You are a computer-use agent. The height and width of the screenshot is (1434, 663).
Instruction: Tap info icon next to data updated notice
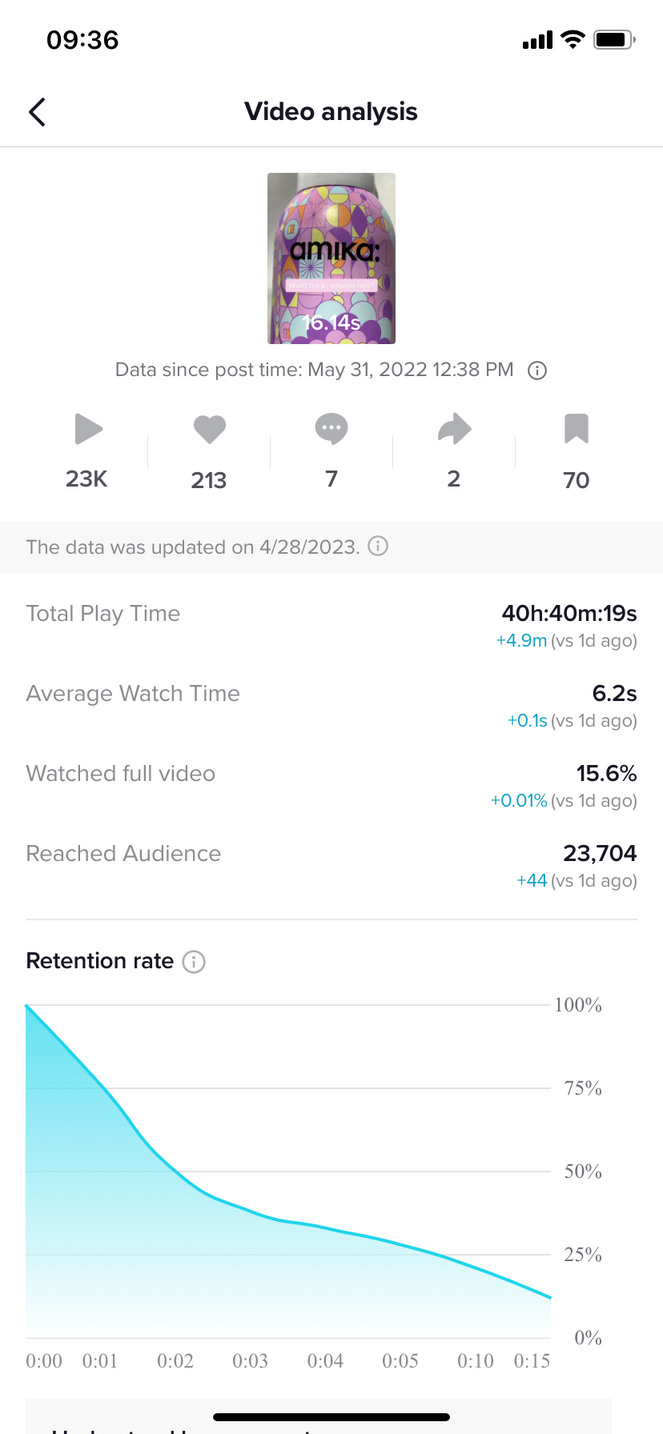[x=378, y=547]
